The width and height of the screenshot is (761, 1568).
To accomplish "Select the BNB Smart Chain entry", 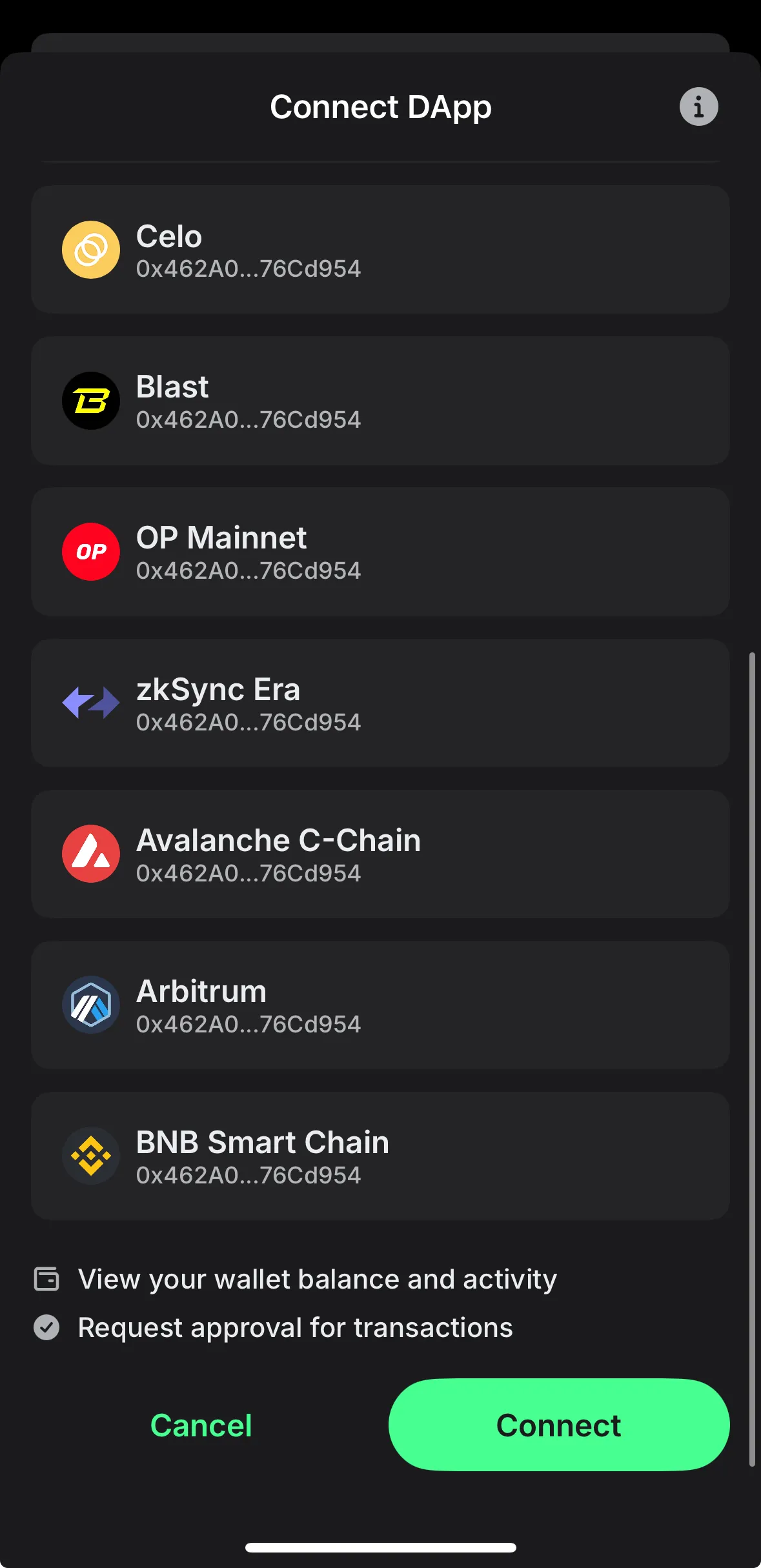I will click(x=380, y=1156).
